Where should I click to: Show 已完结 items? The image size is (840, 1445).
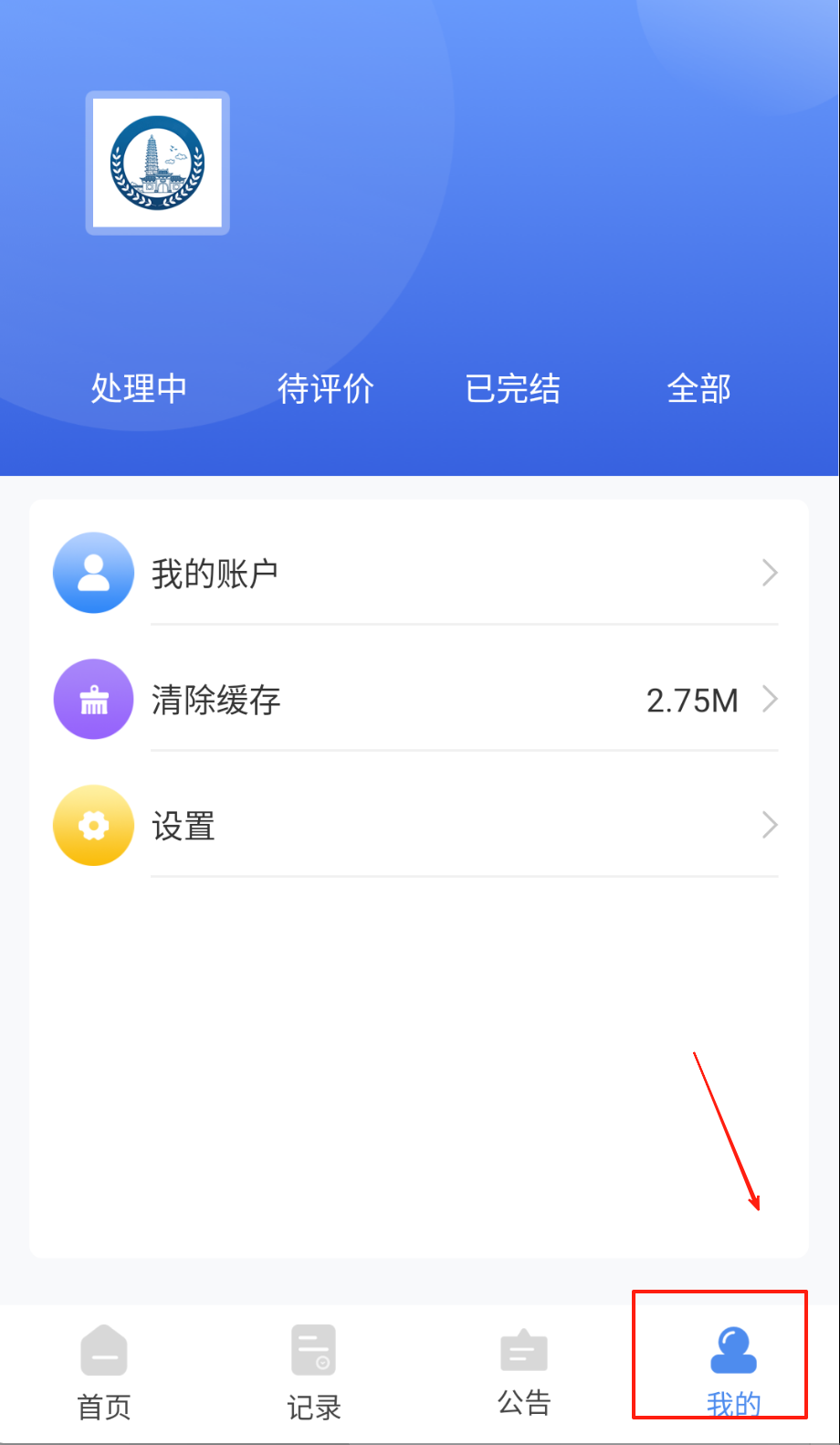pyautogui.click(x=512, y=389)
